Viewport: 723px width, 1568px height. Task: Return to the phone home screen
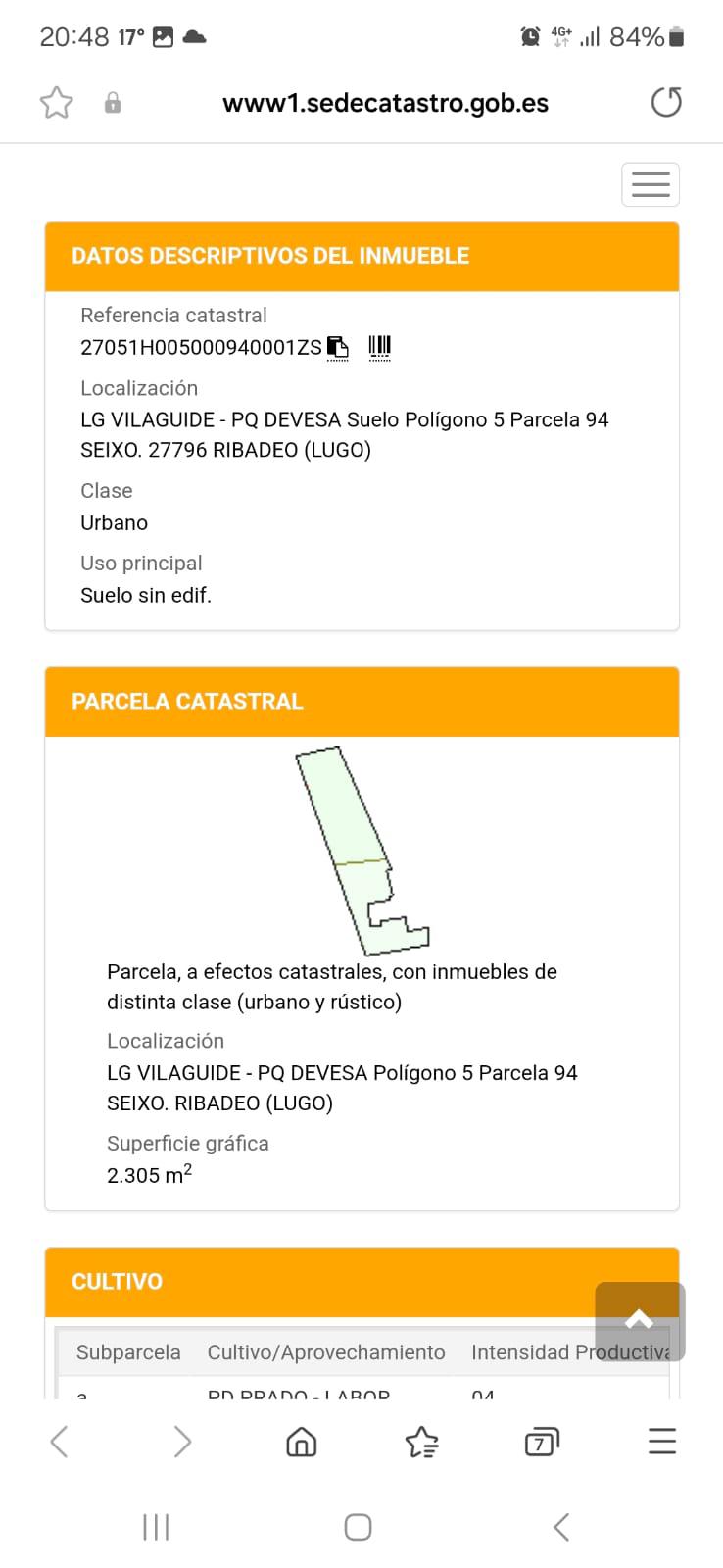(x=358, y=1527)
